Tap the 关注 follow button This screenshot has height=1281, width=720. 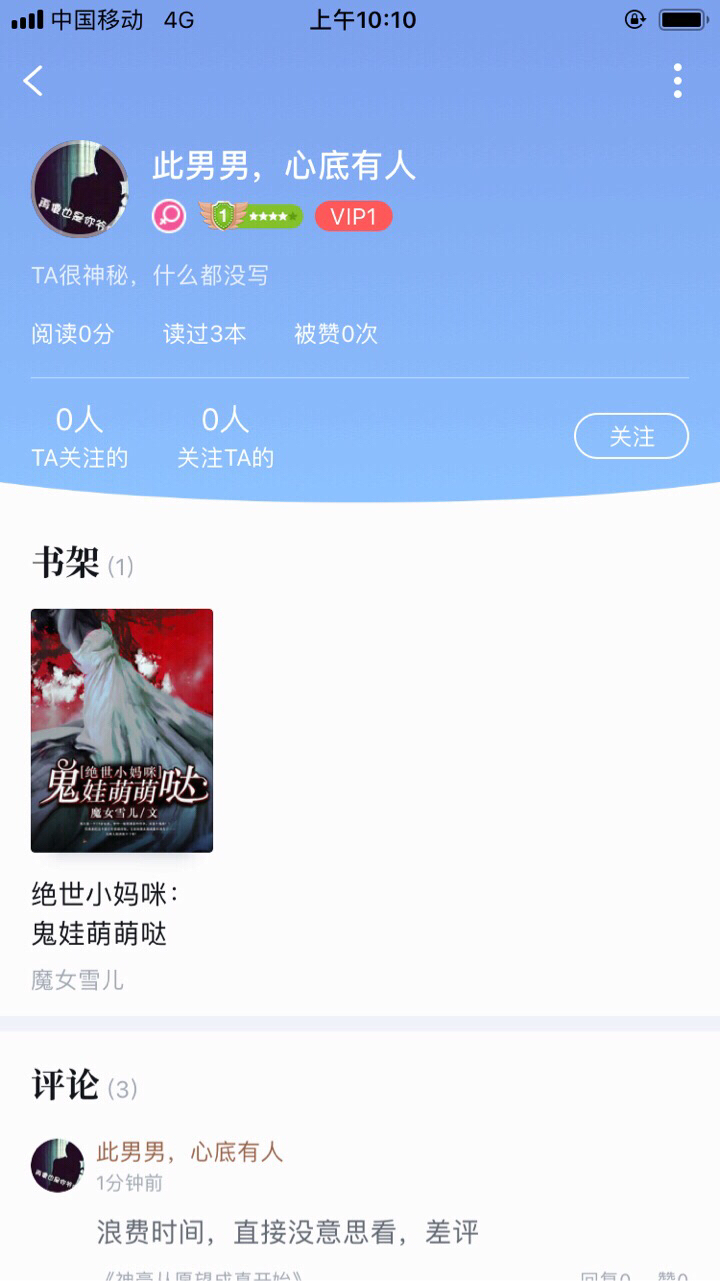coord(631,436)
